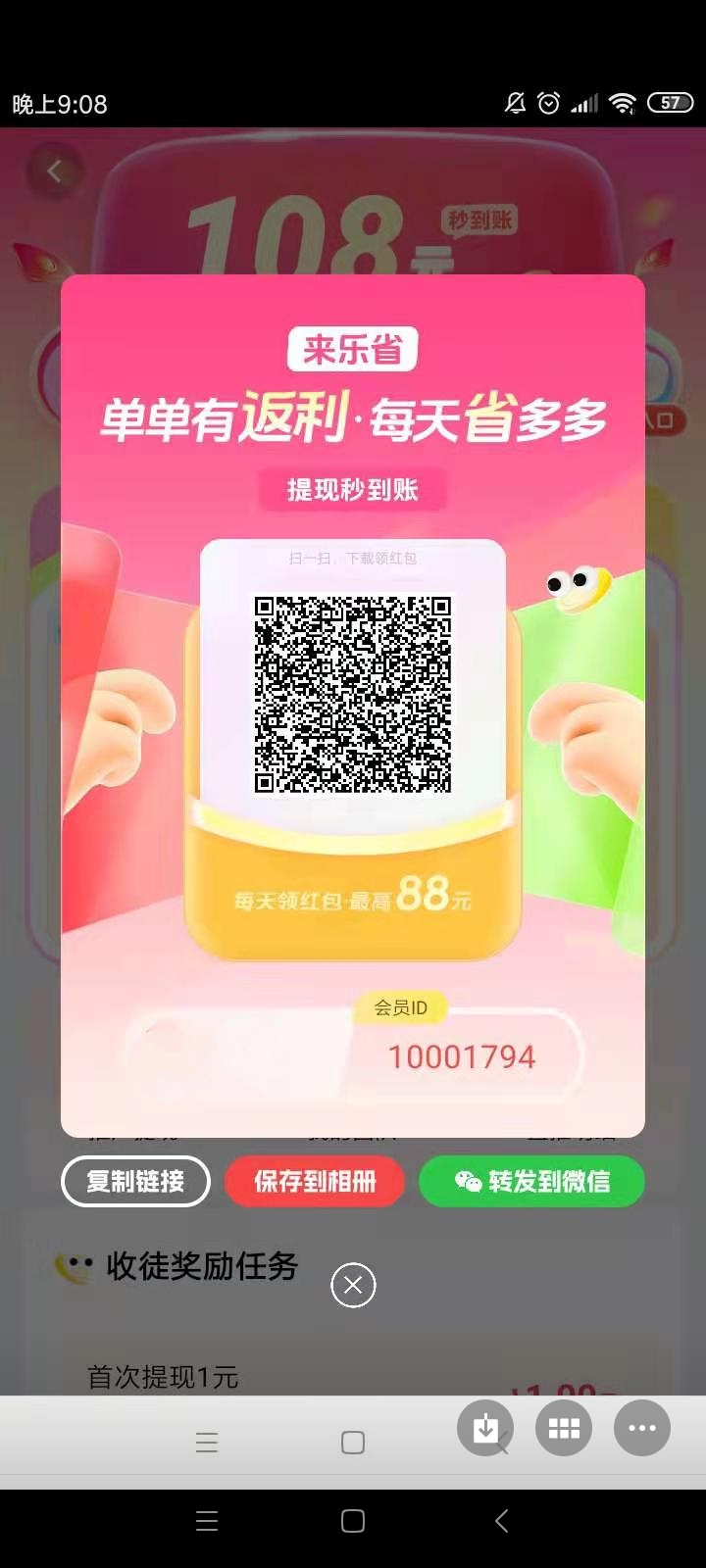Tap the download icon in floating toolbar
The height and width of the screenshot is (1568, 706).
pyautogui.click(x=485, y=1428)
